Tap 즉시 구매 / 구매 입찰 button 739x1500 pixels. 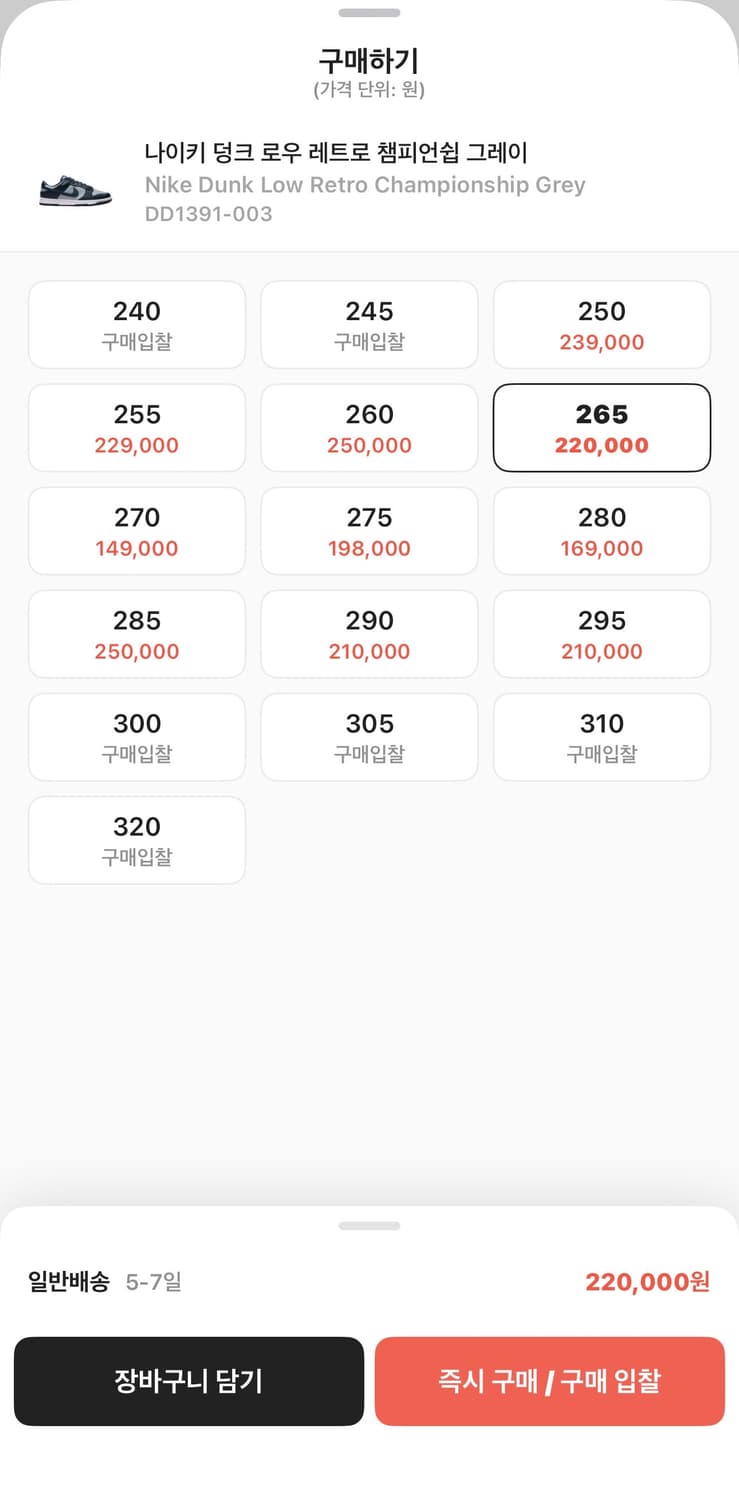coord(549,1381)
